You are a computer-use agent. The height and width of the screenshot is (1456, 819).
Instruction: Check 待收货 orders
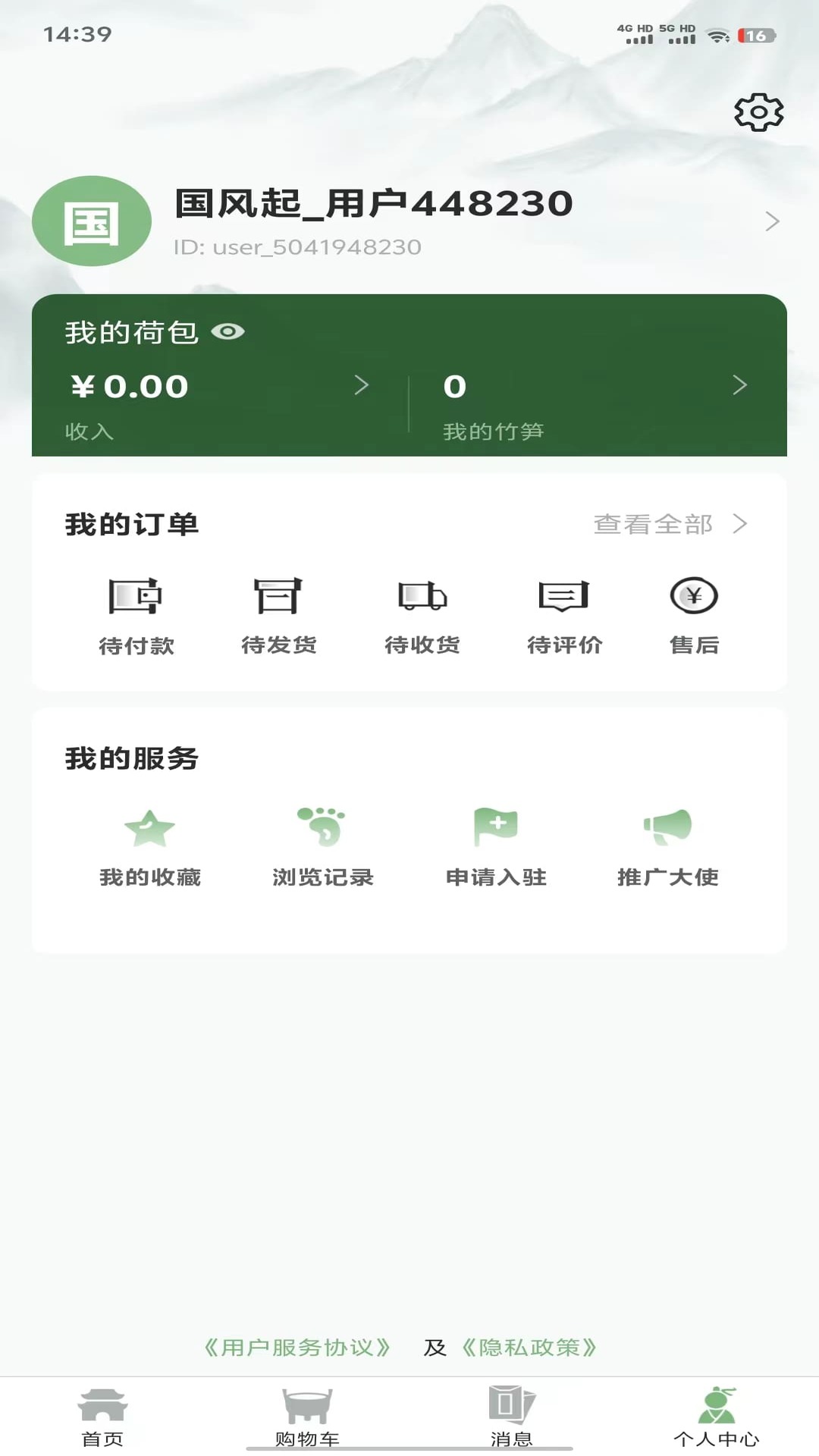tap(422, 614)
